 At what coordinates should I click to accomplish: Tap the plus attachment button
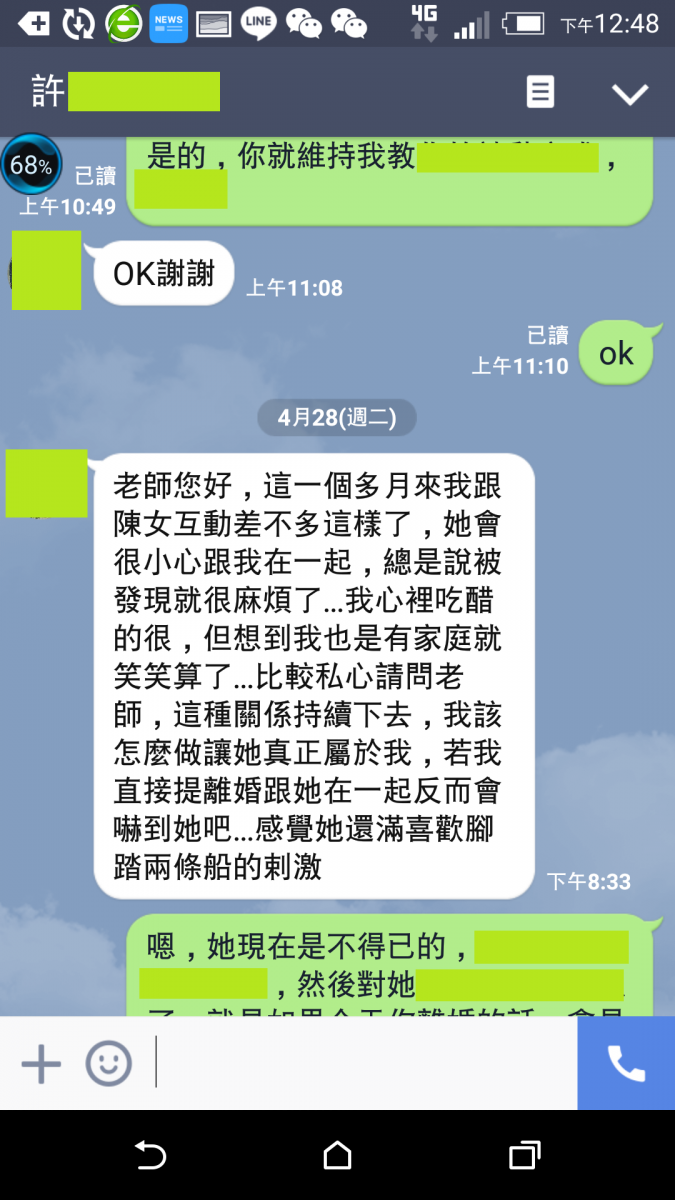41,1063
